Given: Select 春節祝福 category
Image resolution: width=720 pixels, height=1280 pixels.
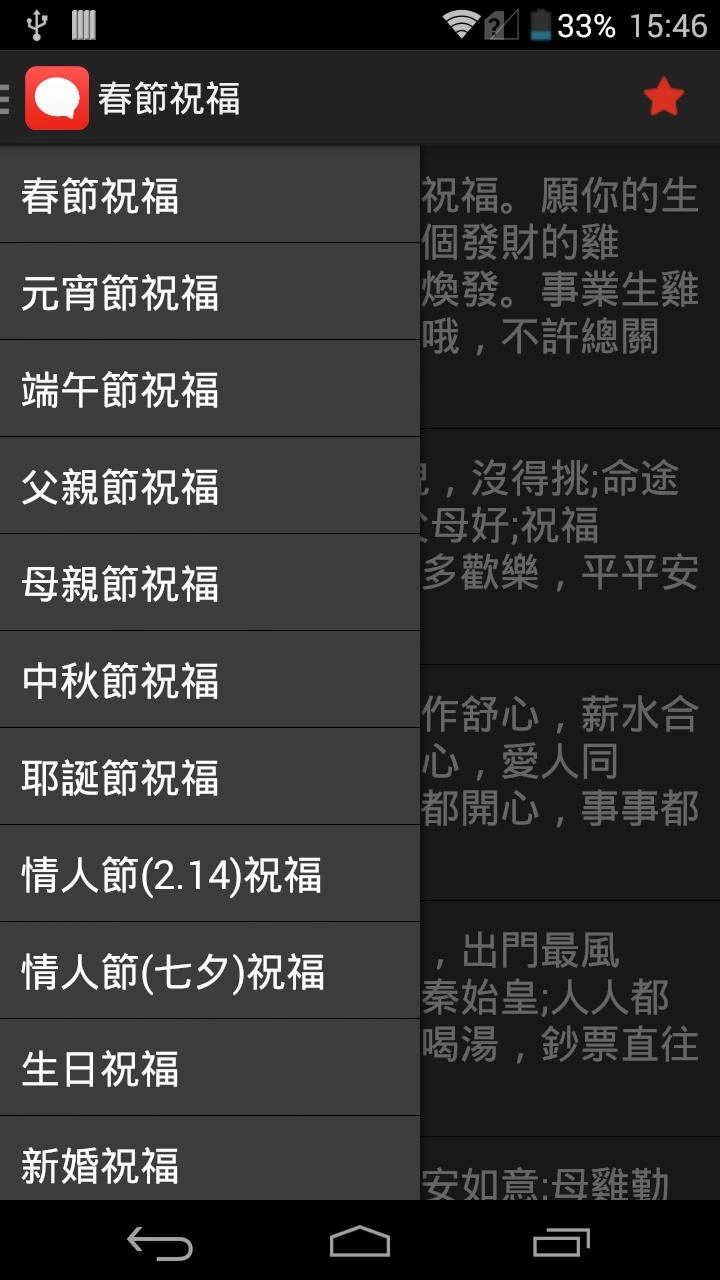Looking at the screenshot, I should coord(210,195).
